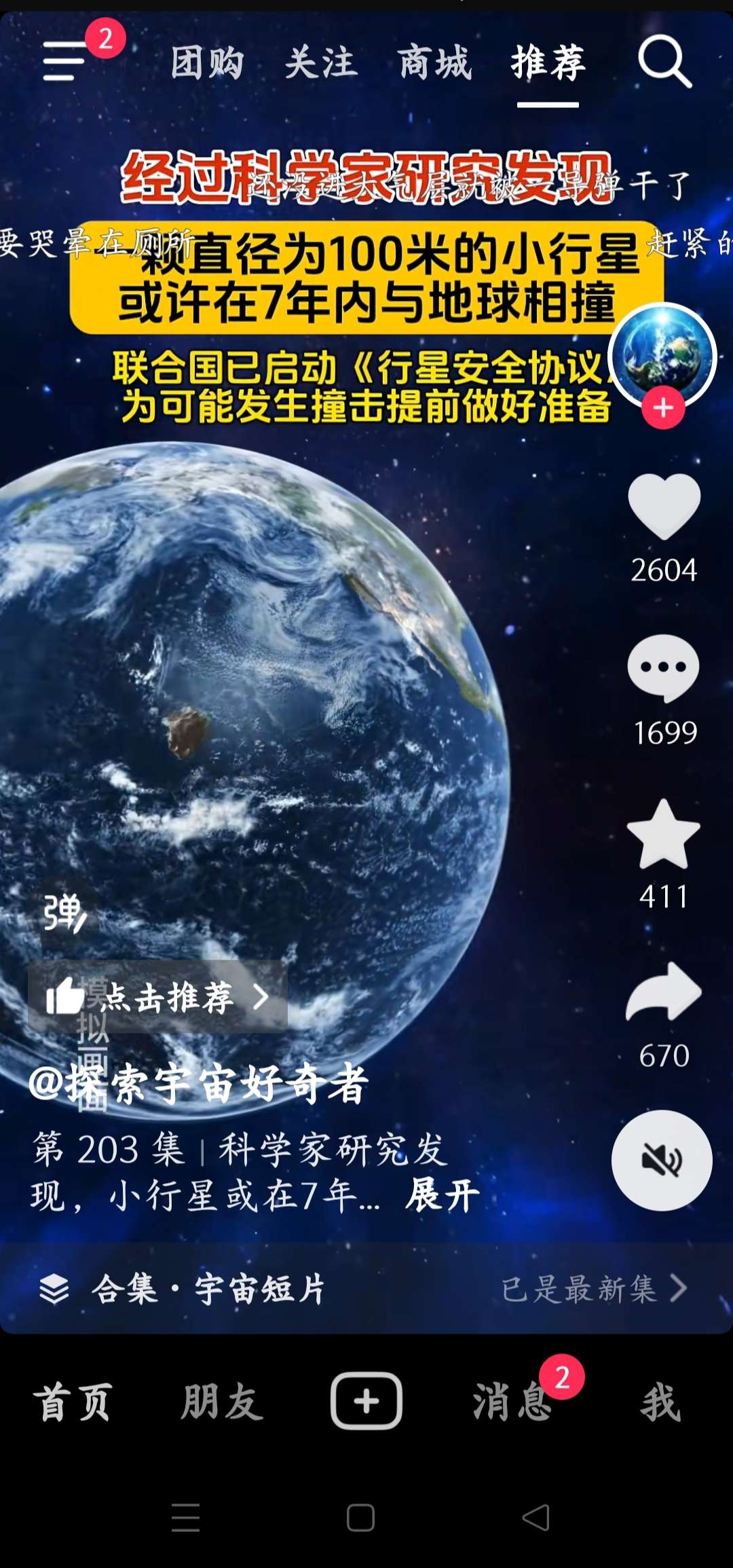Toggle the 弹 danmaku comments button
733x1568 pixels.
tap(64, 913)
